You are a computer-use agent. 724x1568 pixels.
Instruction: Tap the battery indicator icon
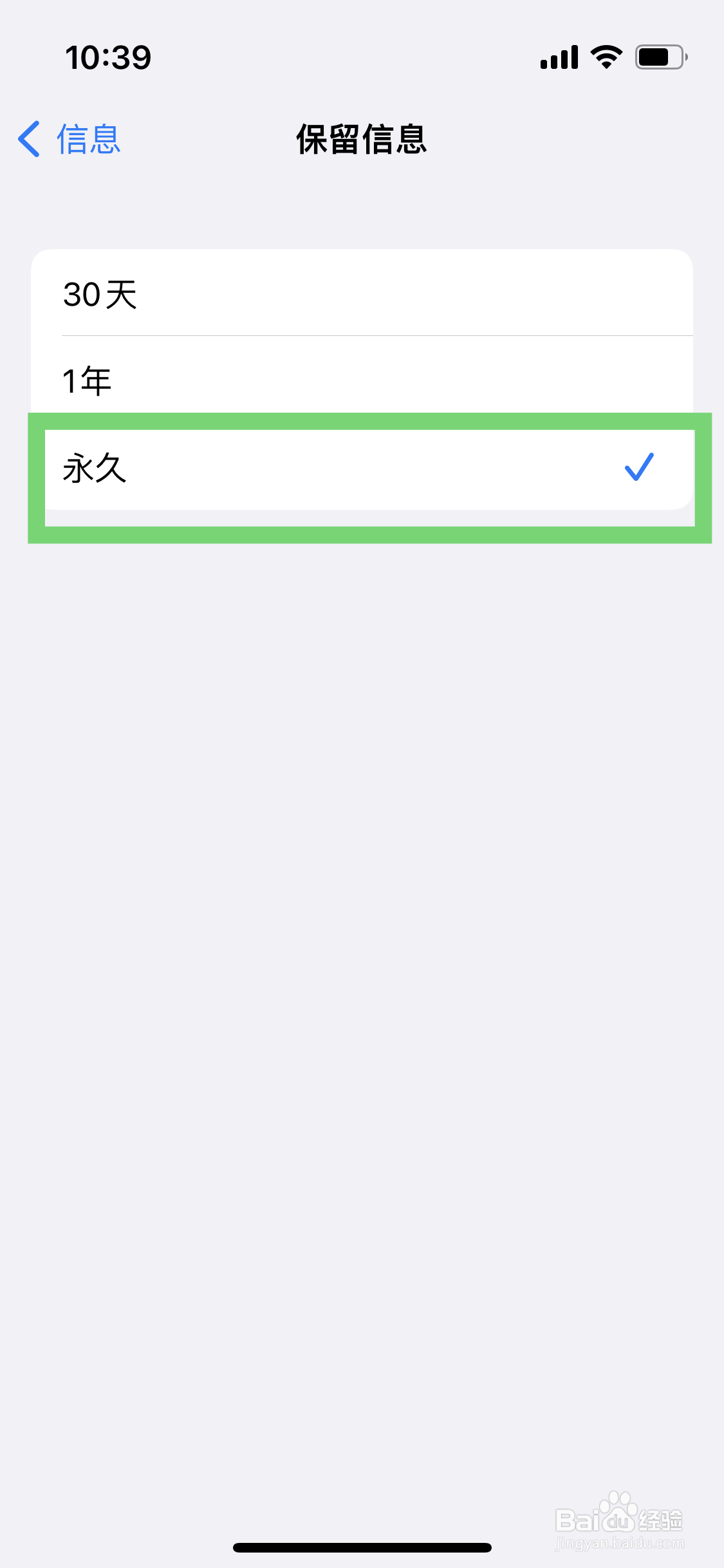click(x=656, y=57)
